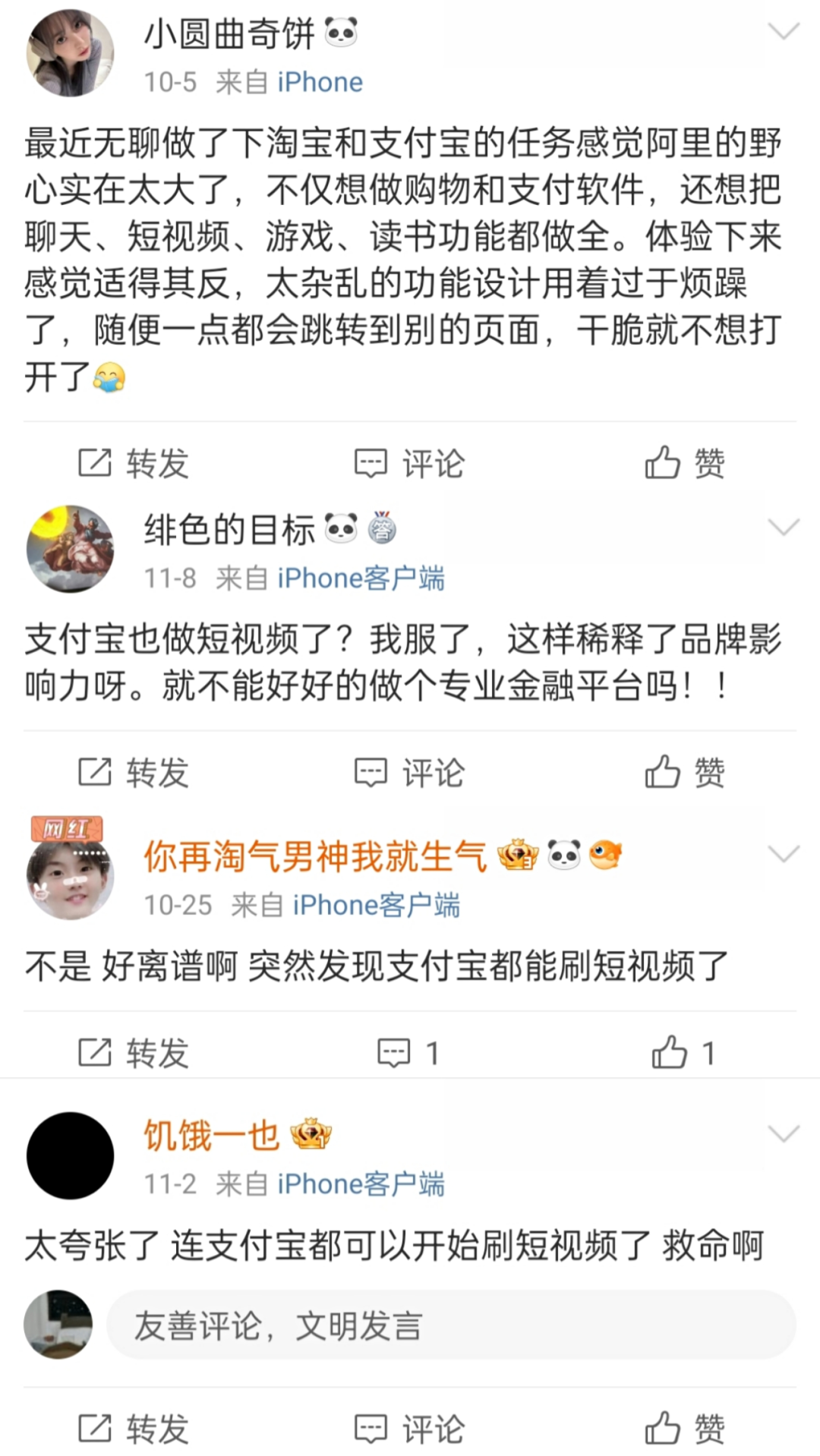Expand the options chevron on 饥饿一也's post

(784, 1133)
